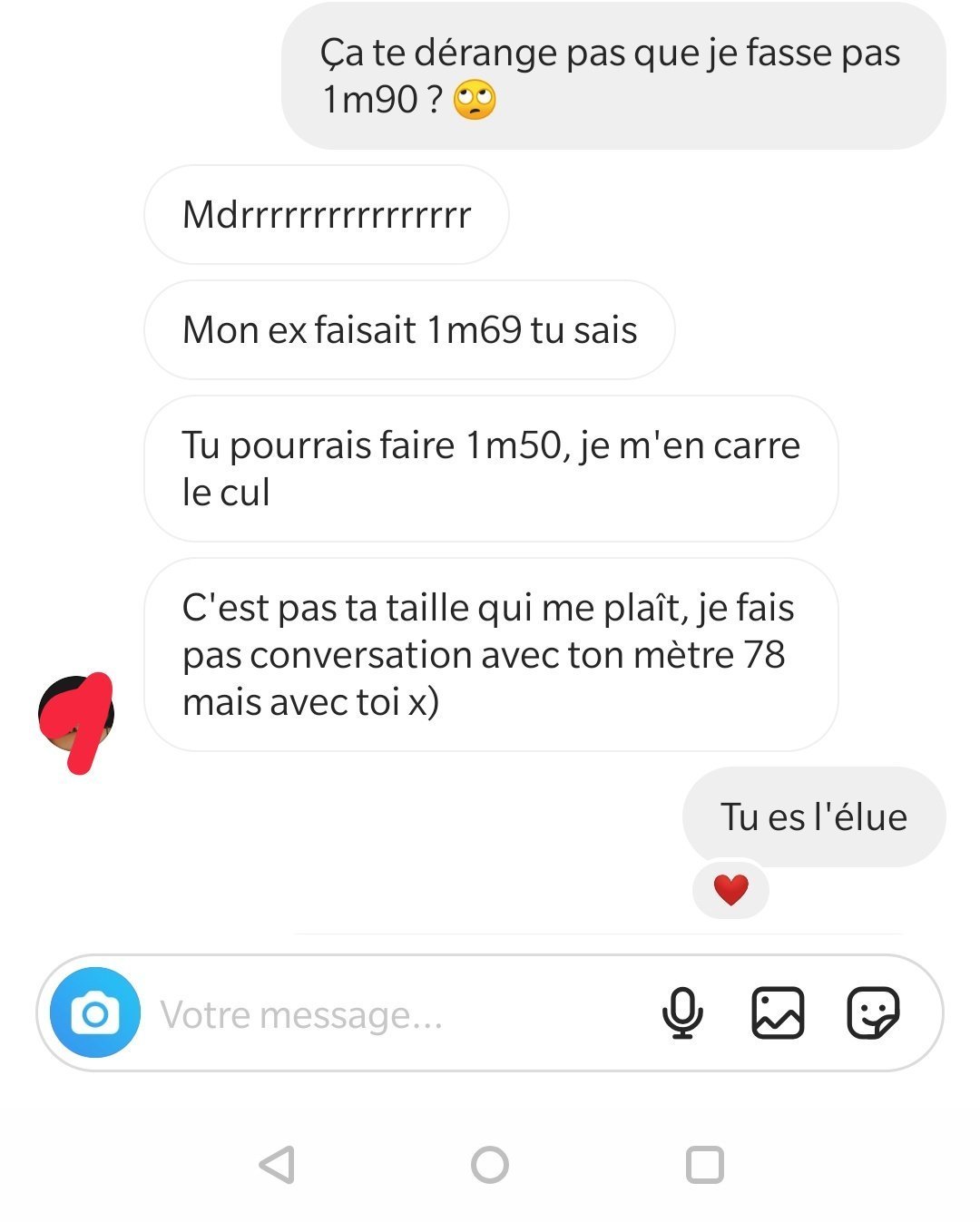Return to the home screen
980x1222 pixels.
(490, 1165)
